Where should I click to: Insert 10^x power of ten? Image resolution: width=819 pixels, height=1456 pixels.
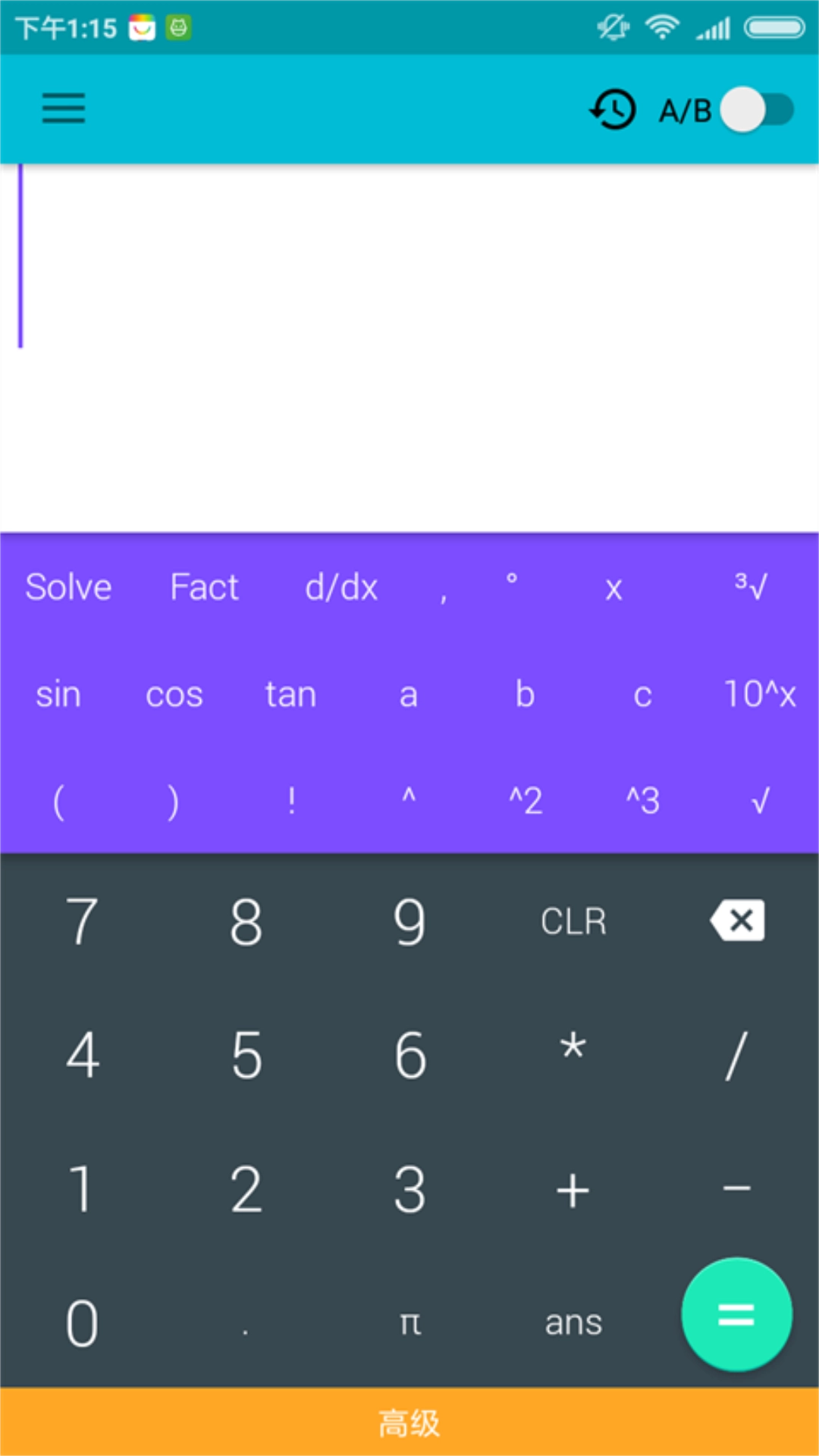(x=760, y=694)
